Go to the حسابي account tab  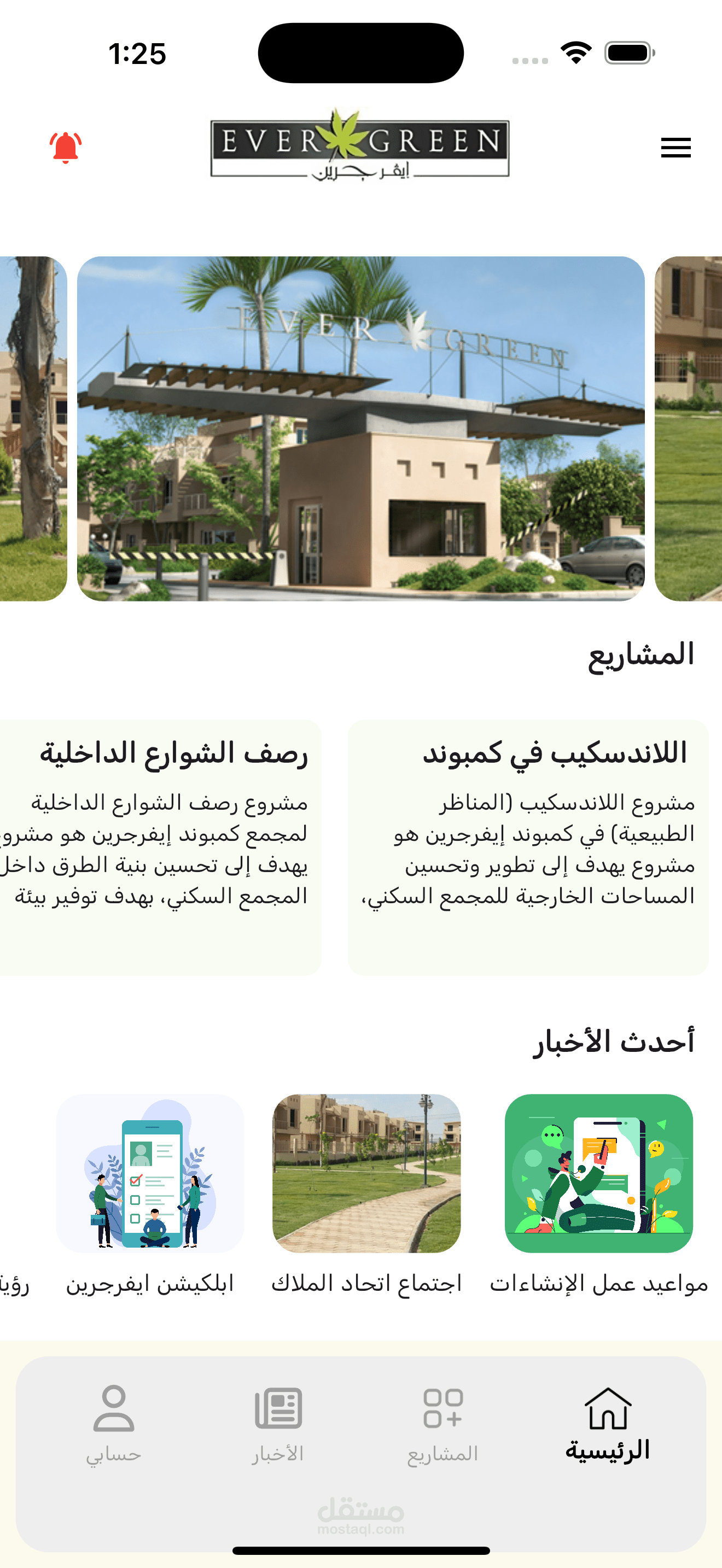point(114,1424)
